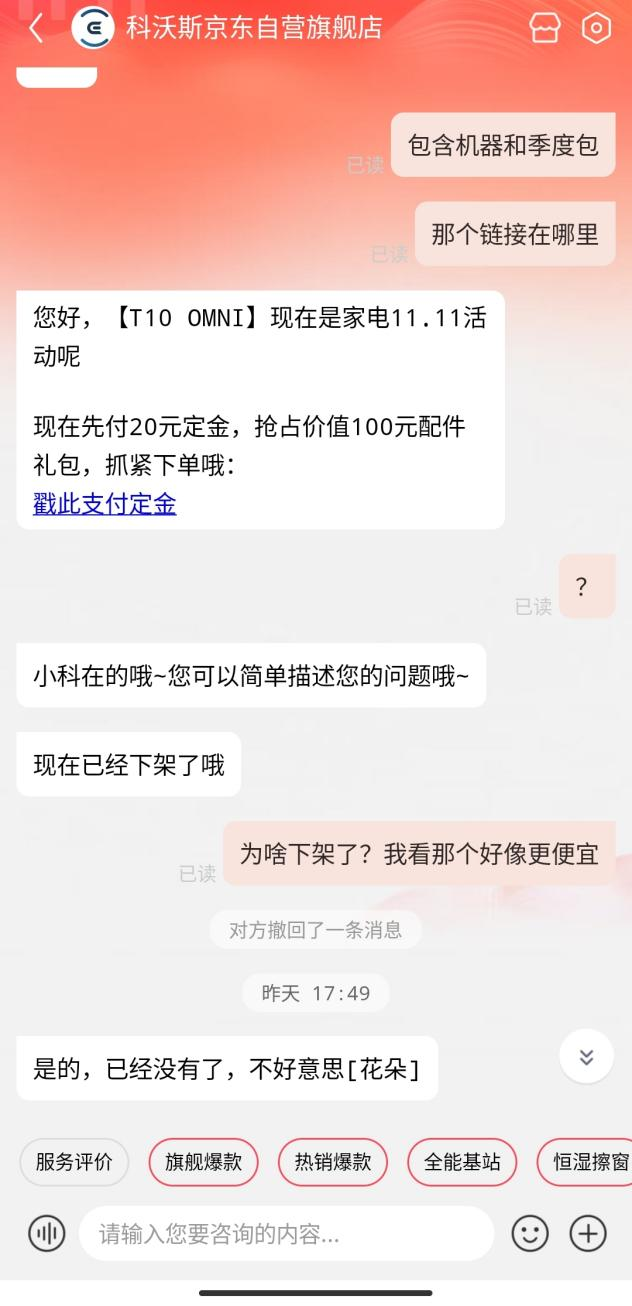Select the 服务评价 chip
This screenshot has height=1306, width=632.
point(74,1162)
